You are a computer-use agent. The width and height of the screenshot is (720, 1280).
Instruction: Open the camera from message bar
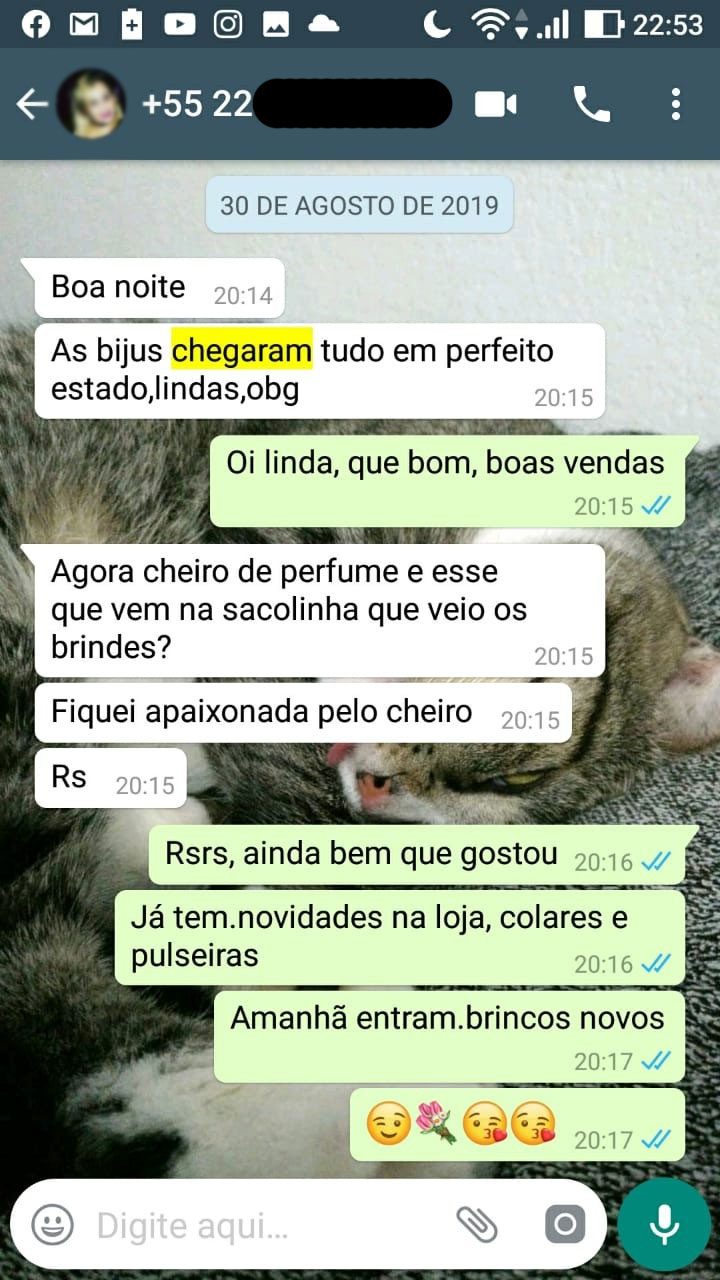(565, 1224)
